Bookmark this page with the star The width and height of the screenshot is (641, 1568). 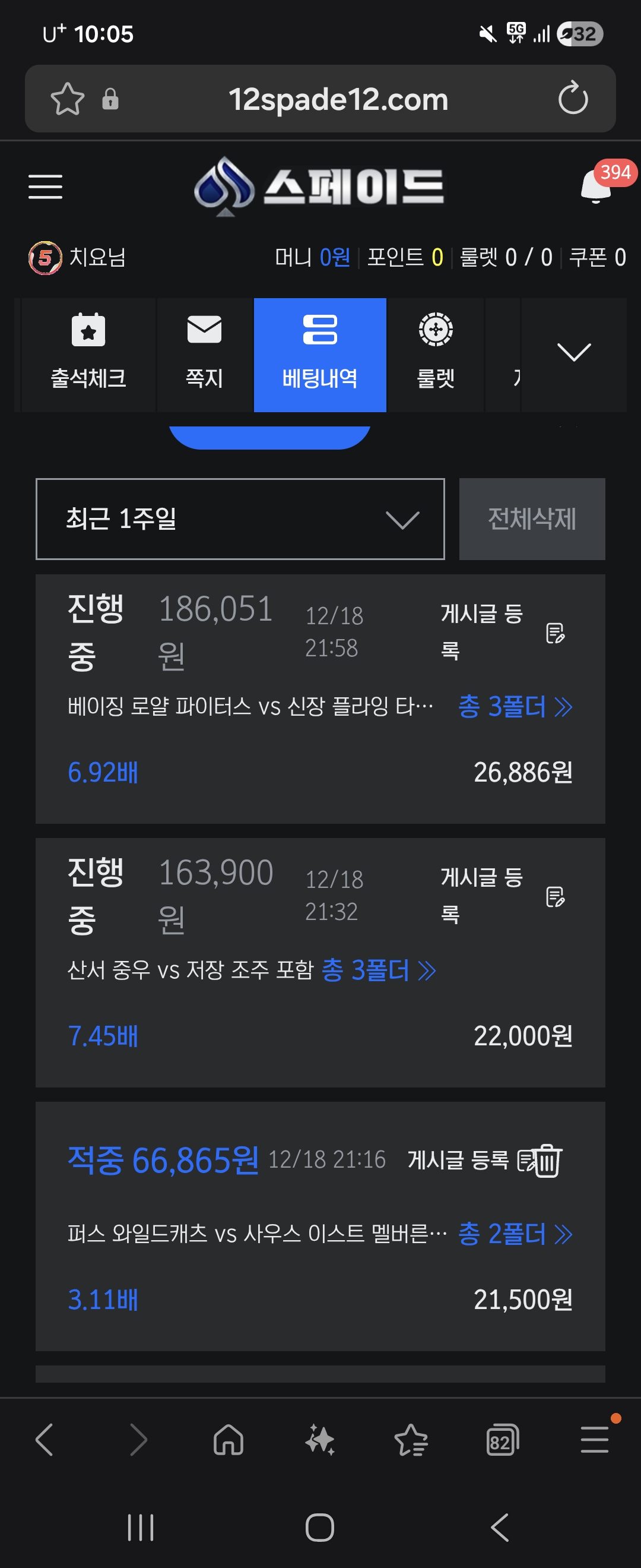coord(67,99)
